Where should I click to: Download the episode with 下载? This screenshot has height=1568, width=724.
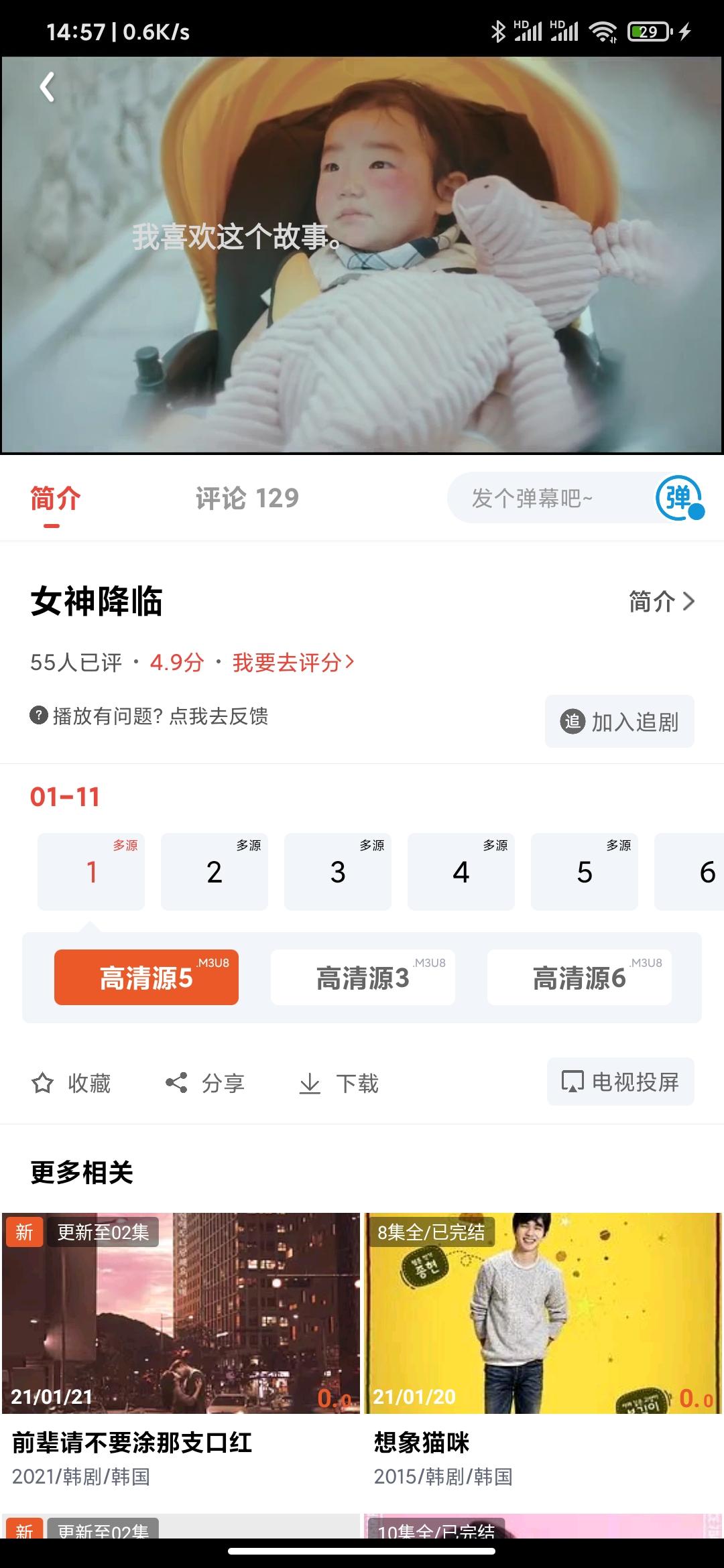[x=339, y=1083]
